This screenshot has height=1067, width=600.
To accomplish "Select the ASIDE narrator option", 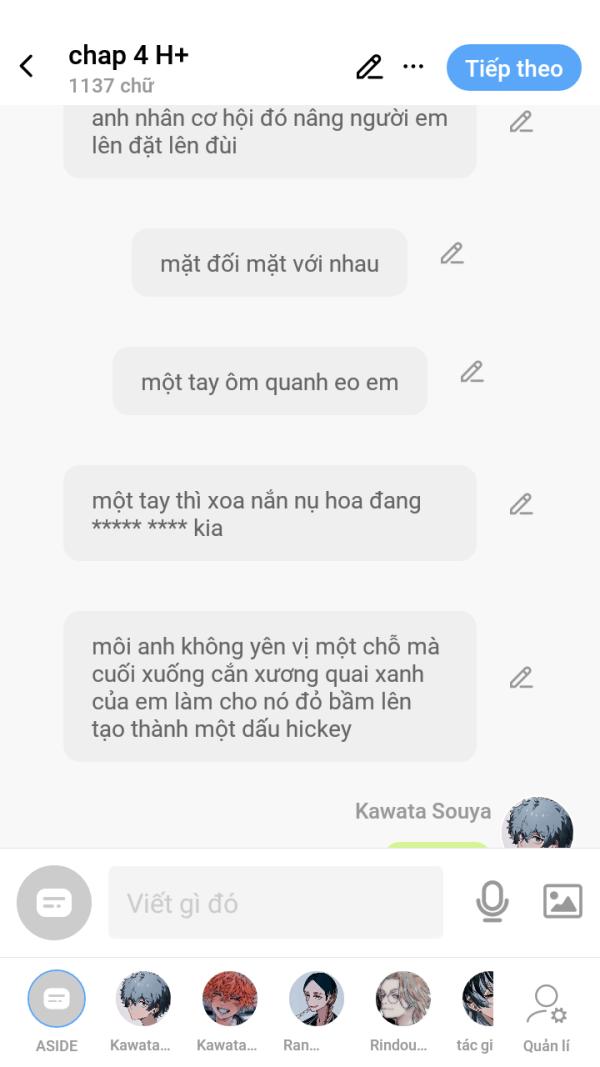I will (57, 999).
